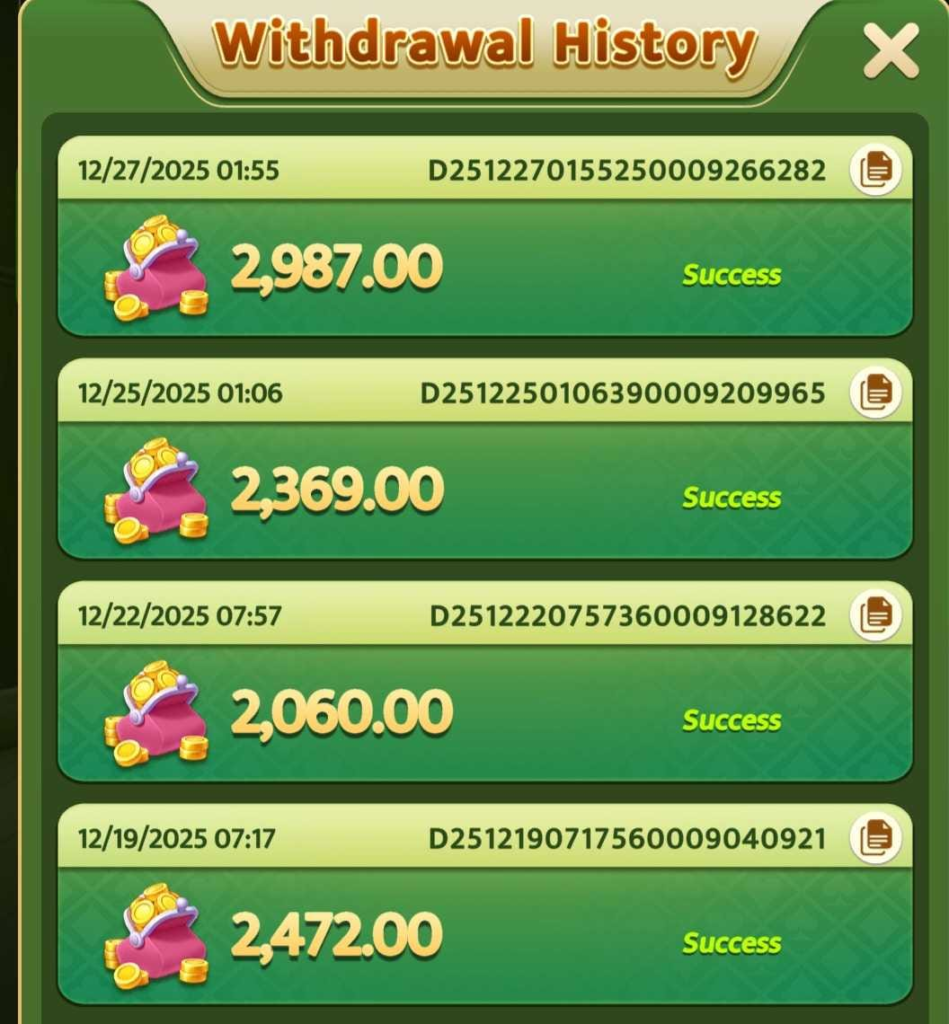Close the Withdrawal History dialog

[x=890, y=51]
